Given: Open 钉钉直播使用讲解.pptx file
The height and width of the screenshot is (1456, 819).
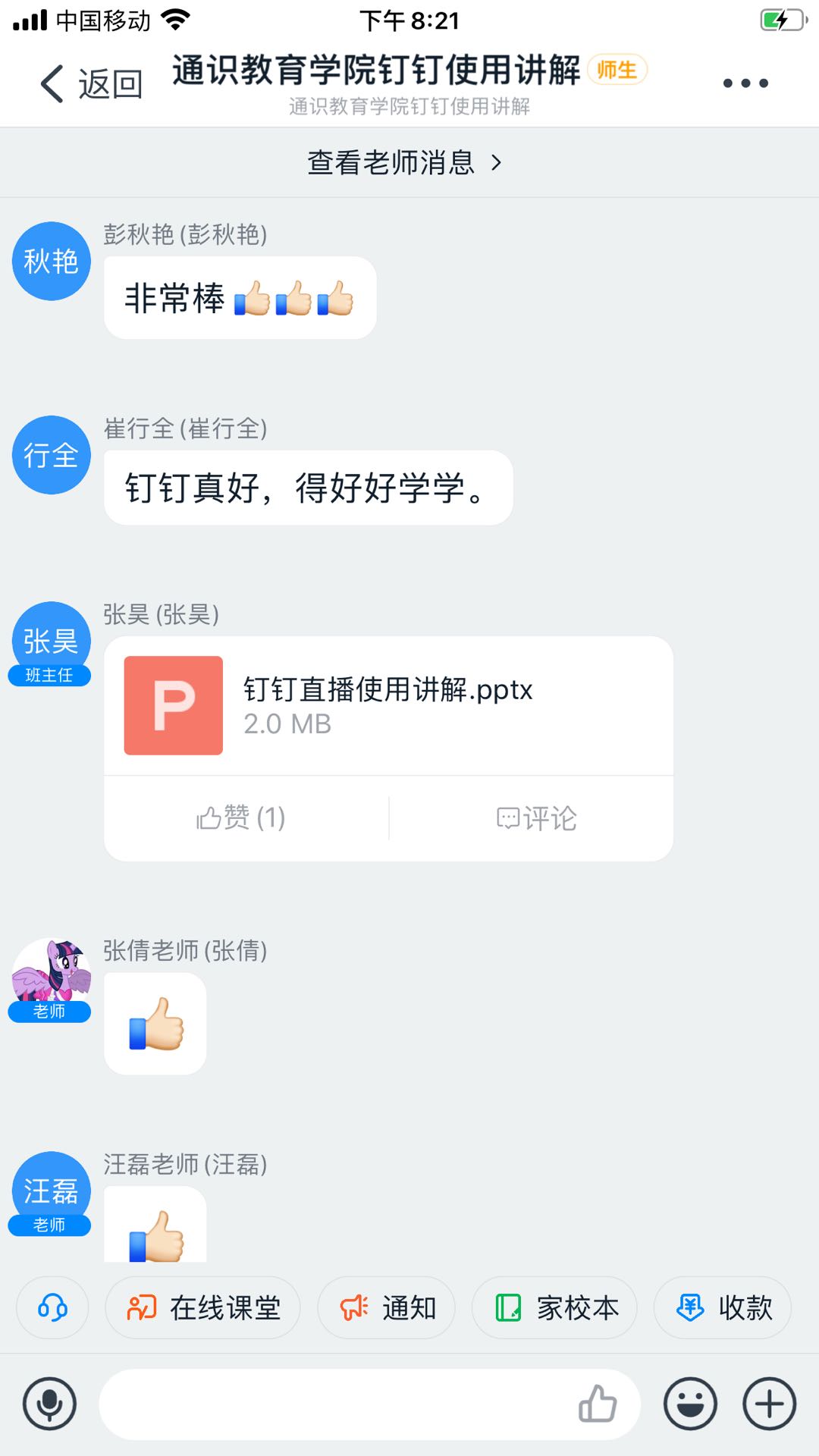Looking at the screenshot, I should [x=388, y=705].
